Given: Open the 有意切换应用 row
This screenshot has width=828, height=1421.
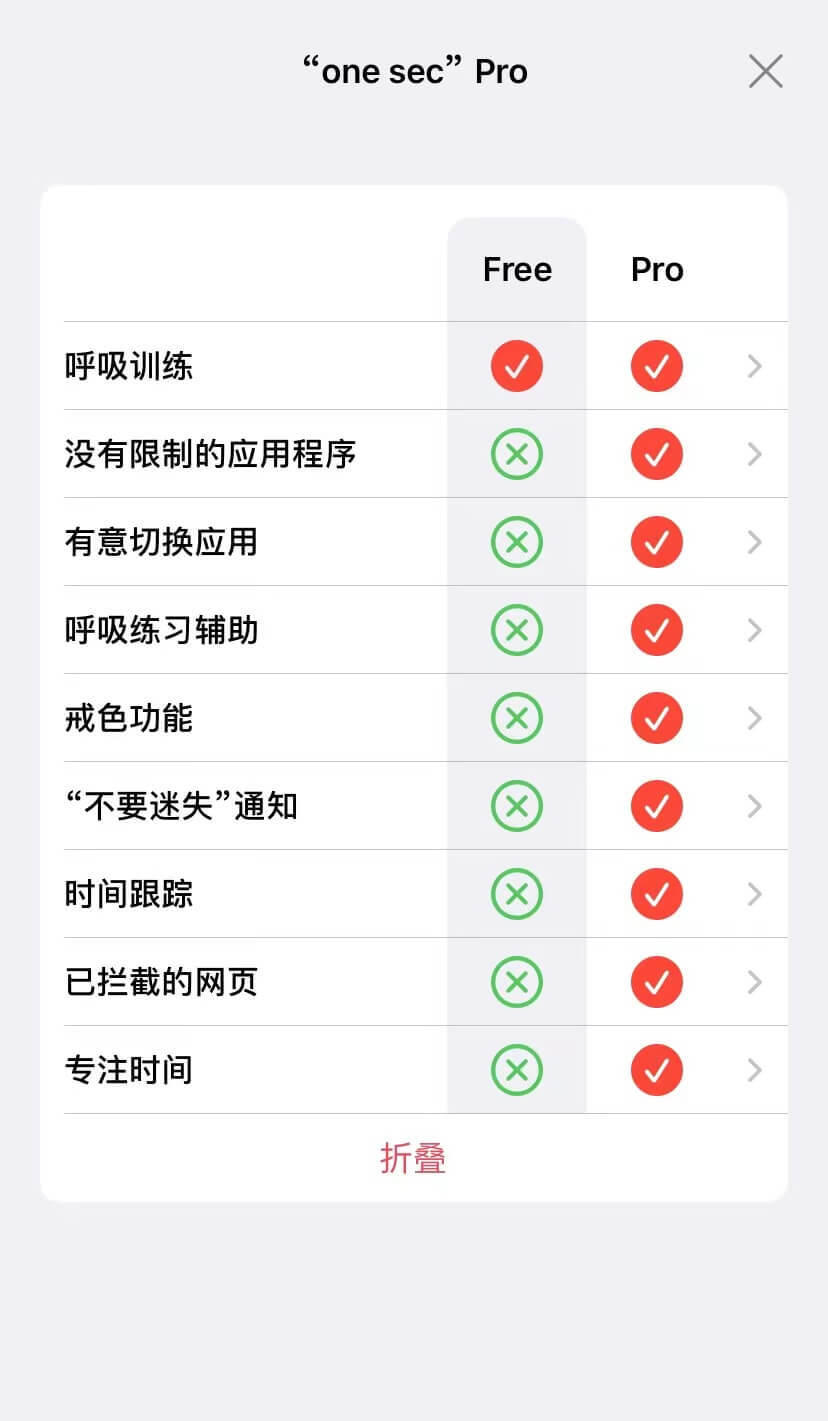Looking at the screenshot, I should (426, 542).
